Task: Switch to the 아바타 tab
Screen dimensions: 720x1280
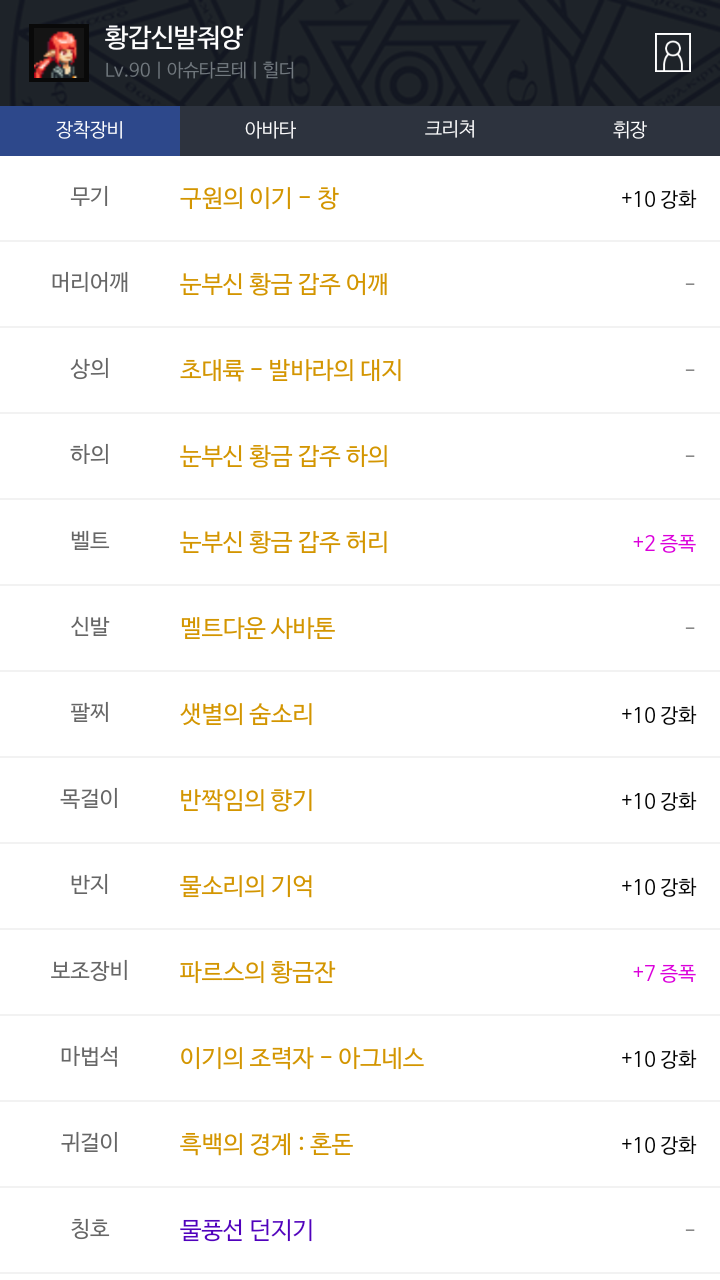Action: [x=270, y=130]
